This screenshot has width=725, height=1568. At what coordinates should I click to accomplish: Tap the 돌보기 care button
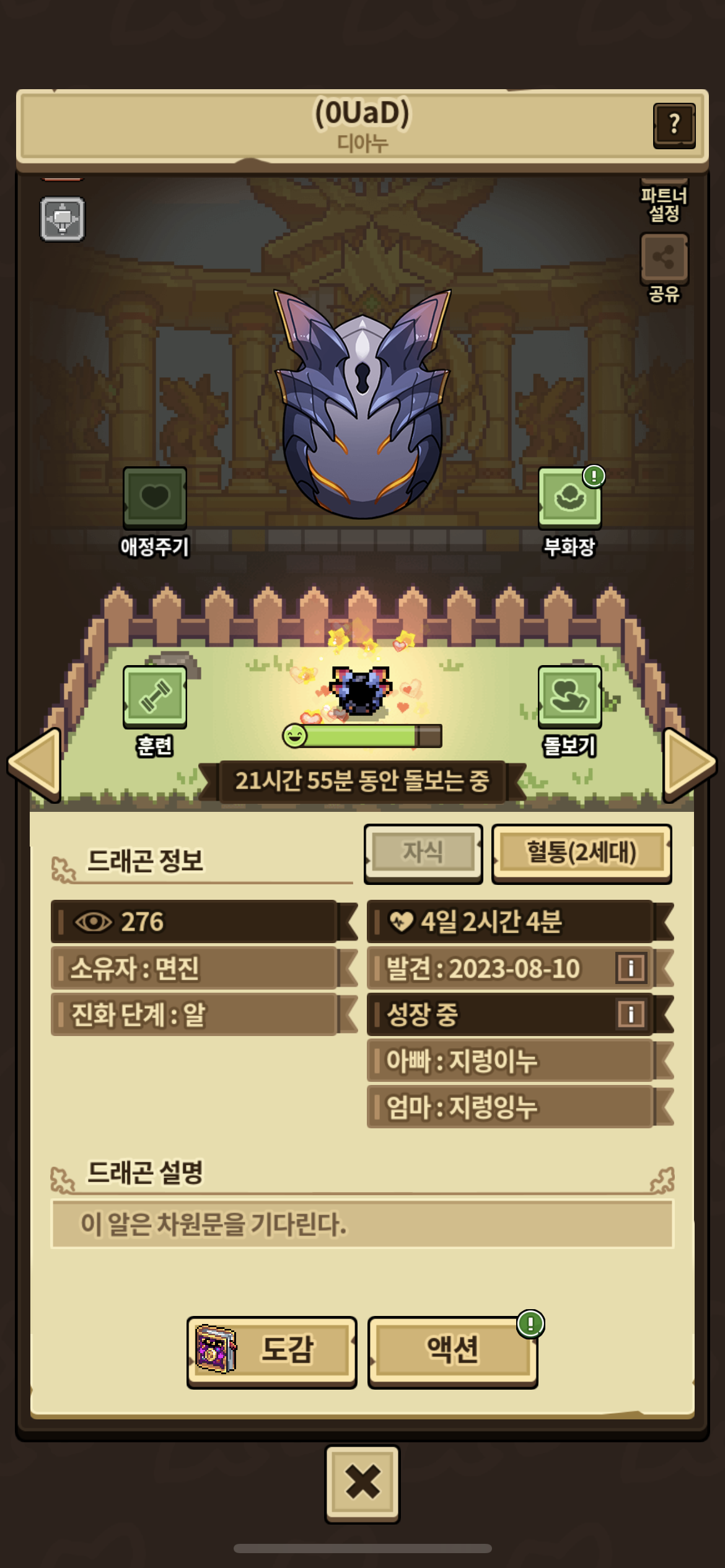tap(569, 698)
